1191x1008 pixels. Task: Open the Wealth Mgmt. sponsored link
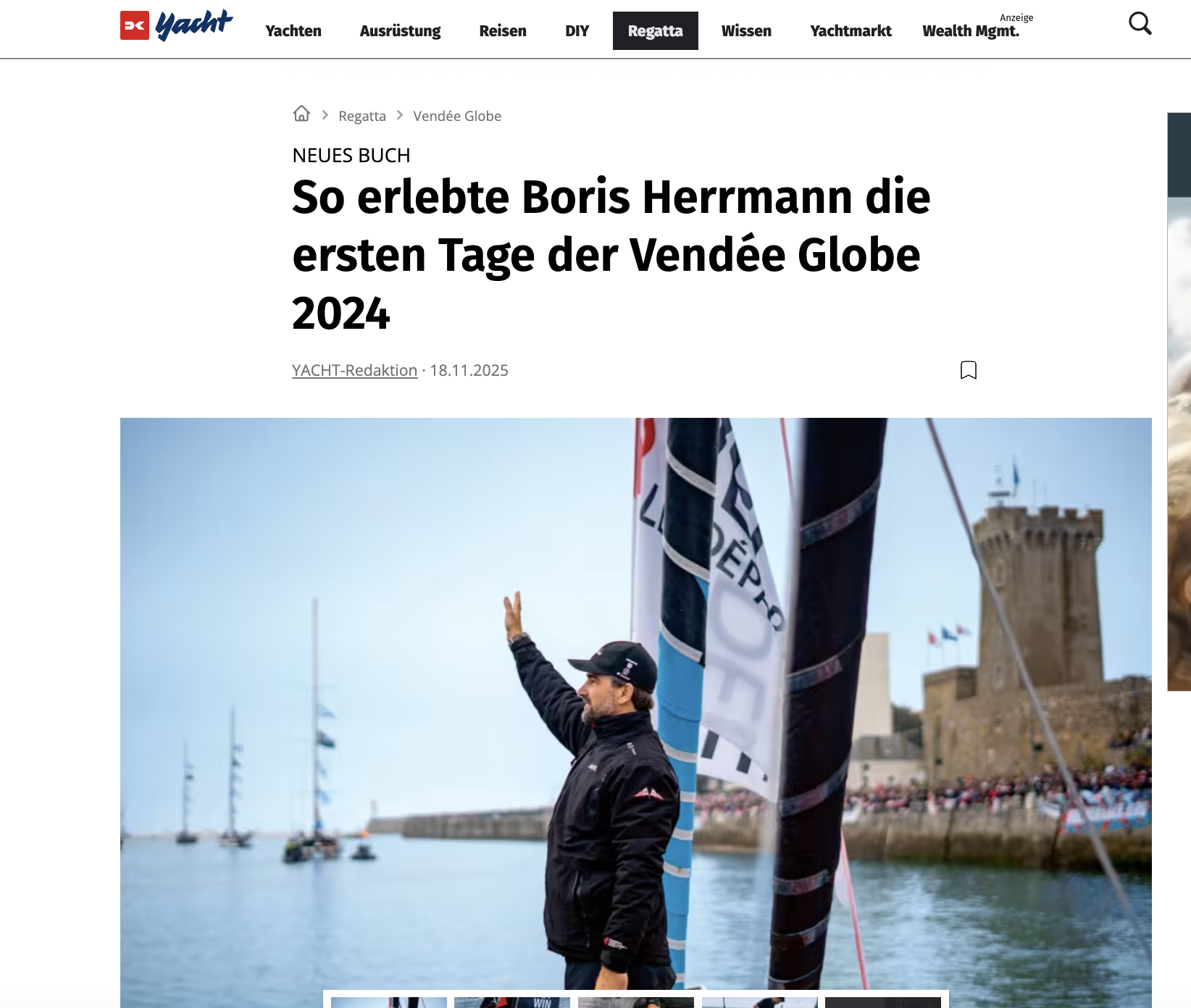pyautogui.click(x=971, y=31)
